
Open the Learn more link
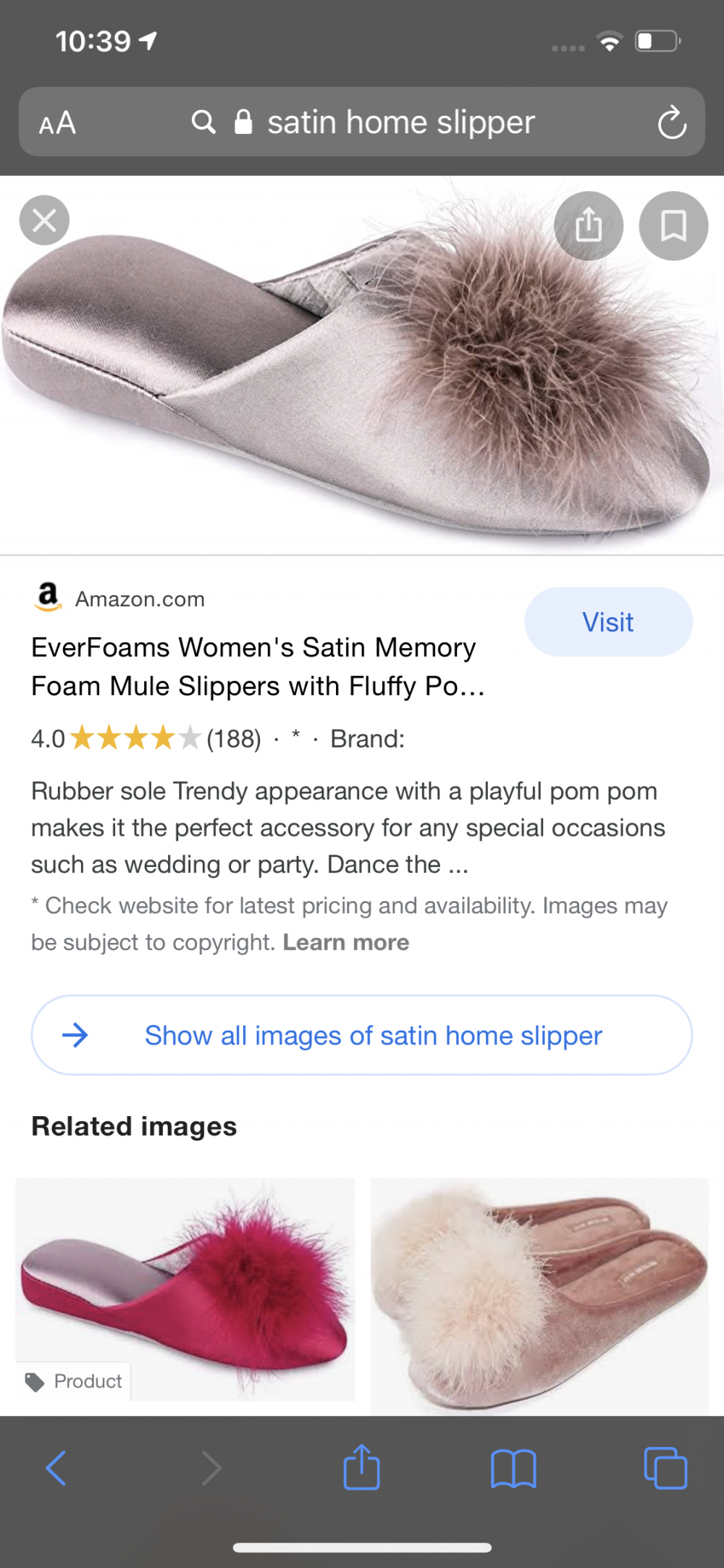(346, 942)
